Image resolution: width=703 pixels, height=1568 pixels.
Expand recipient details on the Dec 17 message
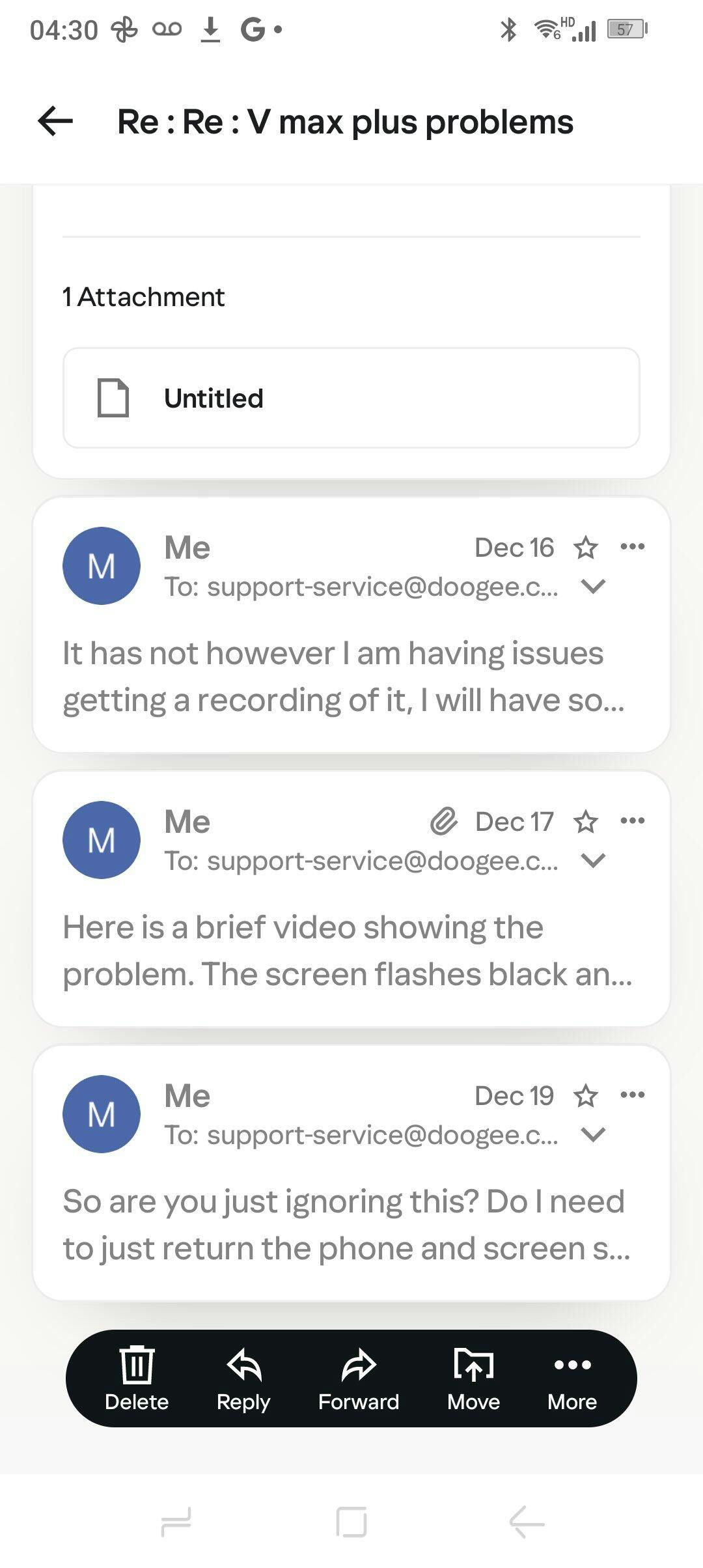pos(593,861)
